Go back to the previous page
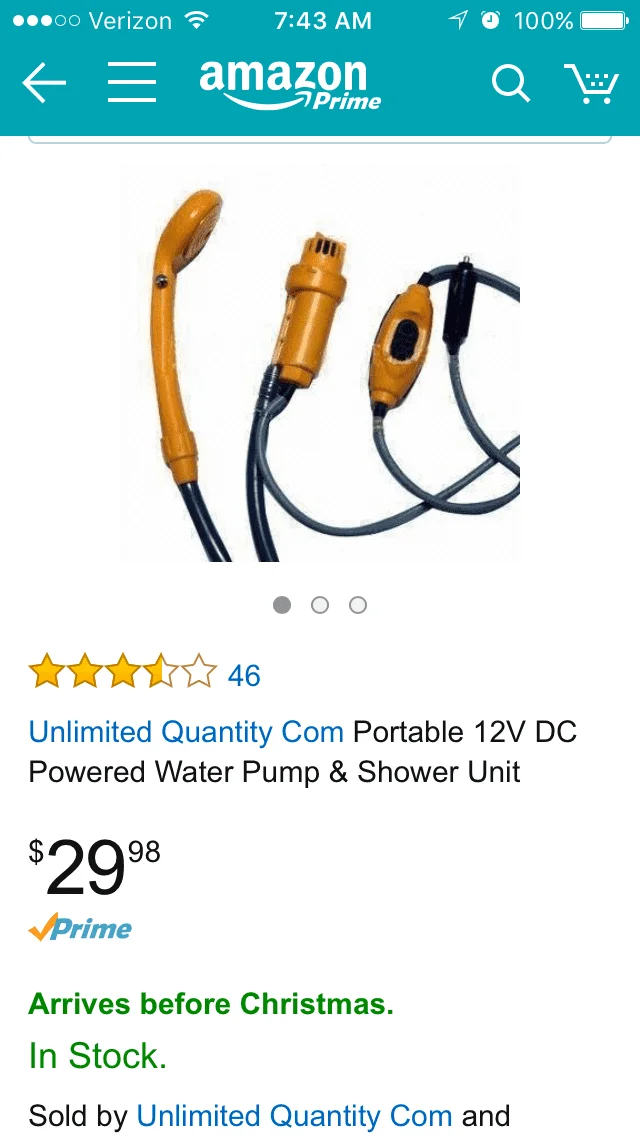The width and height of the screenshot is (640, 1136). 44,84
